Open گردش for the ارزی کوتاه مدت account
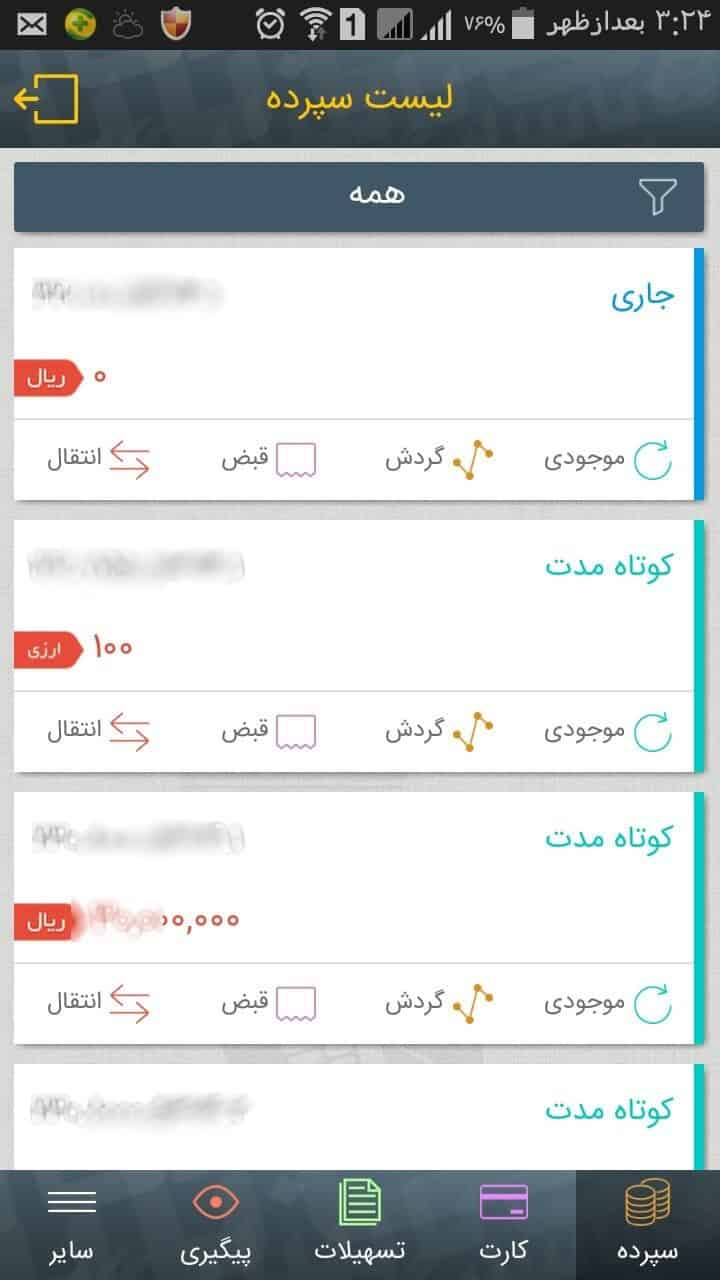The height and width of the screenshot is (1280, 720). tap(440, 731)
